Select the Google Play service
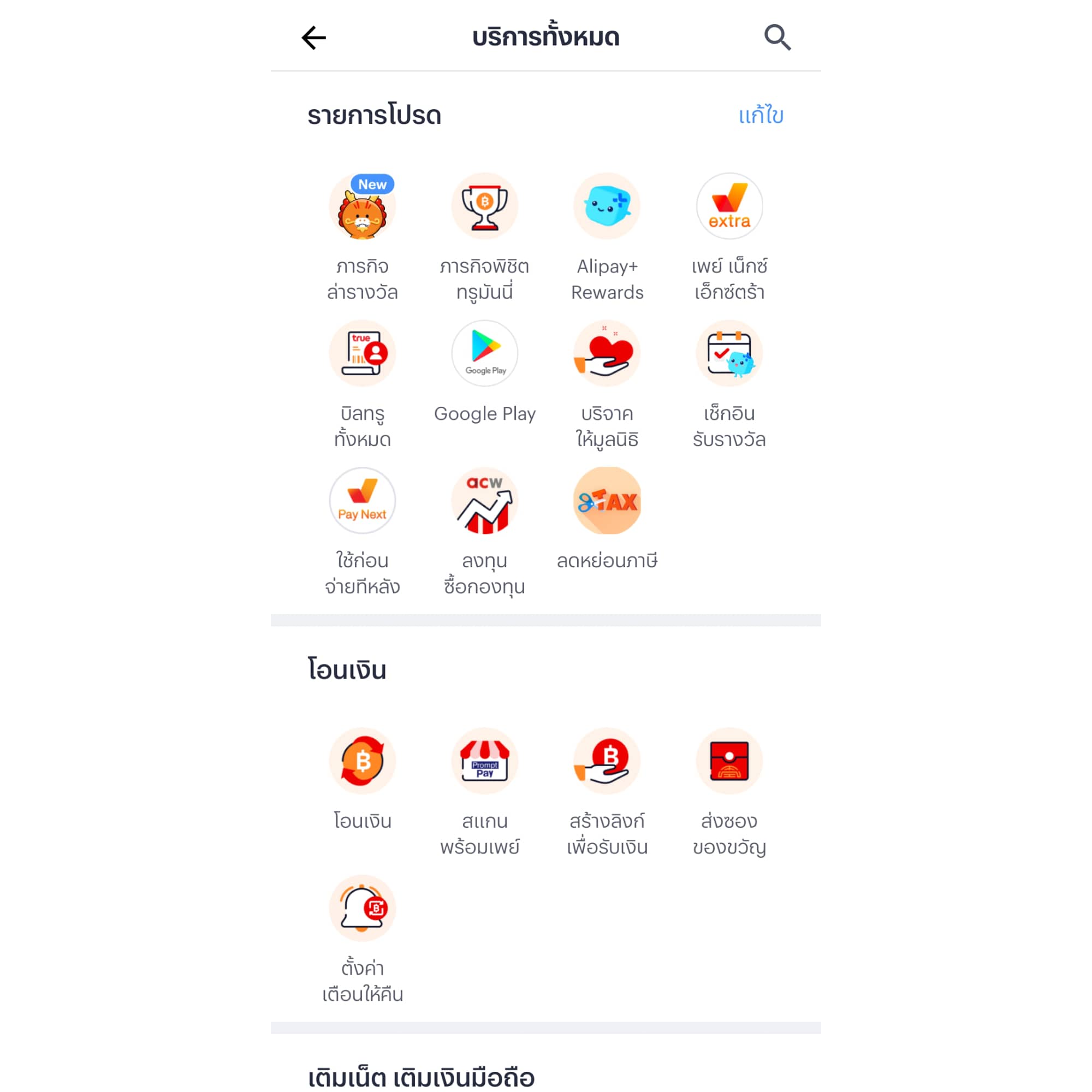 pos(484,354)
